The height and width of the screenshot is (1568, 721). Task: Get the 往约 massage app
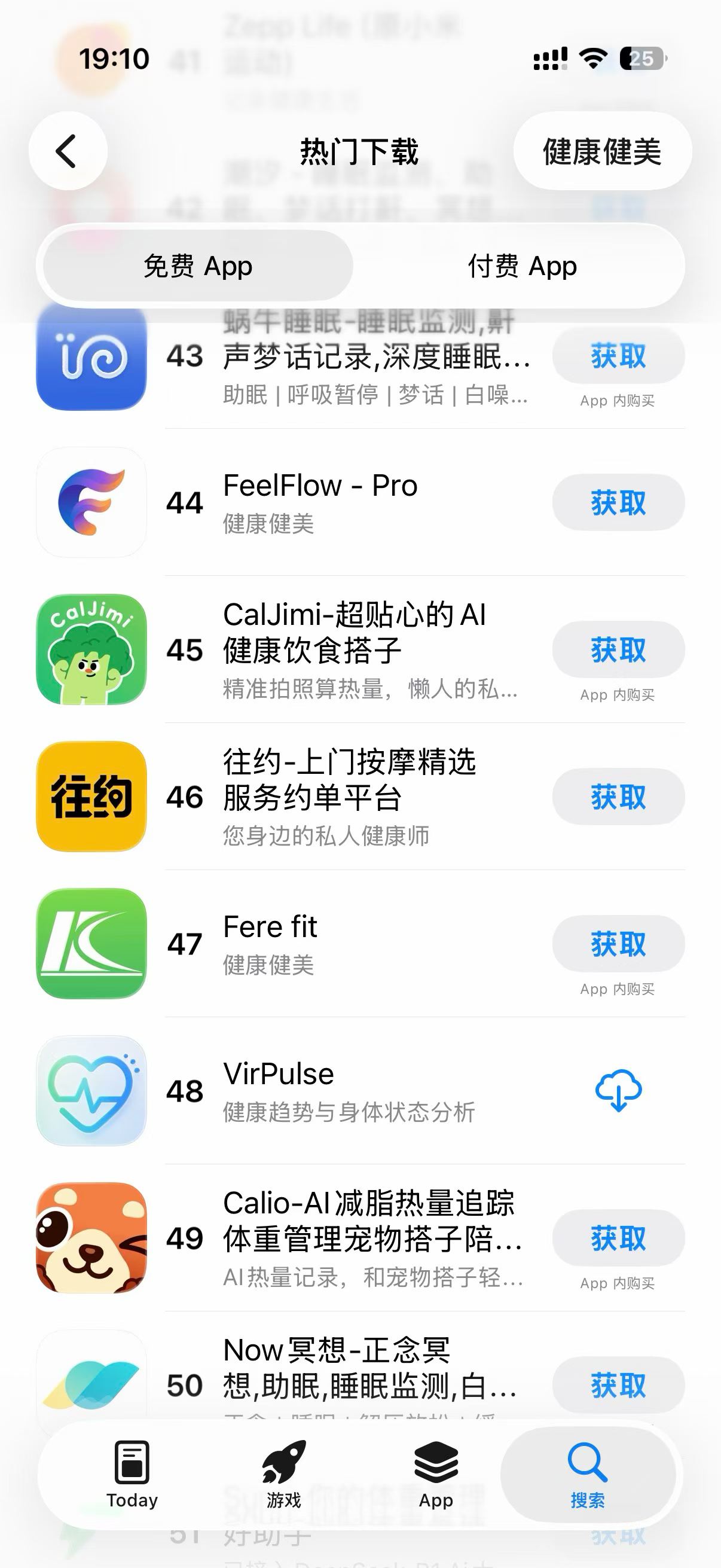point(618,797)
